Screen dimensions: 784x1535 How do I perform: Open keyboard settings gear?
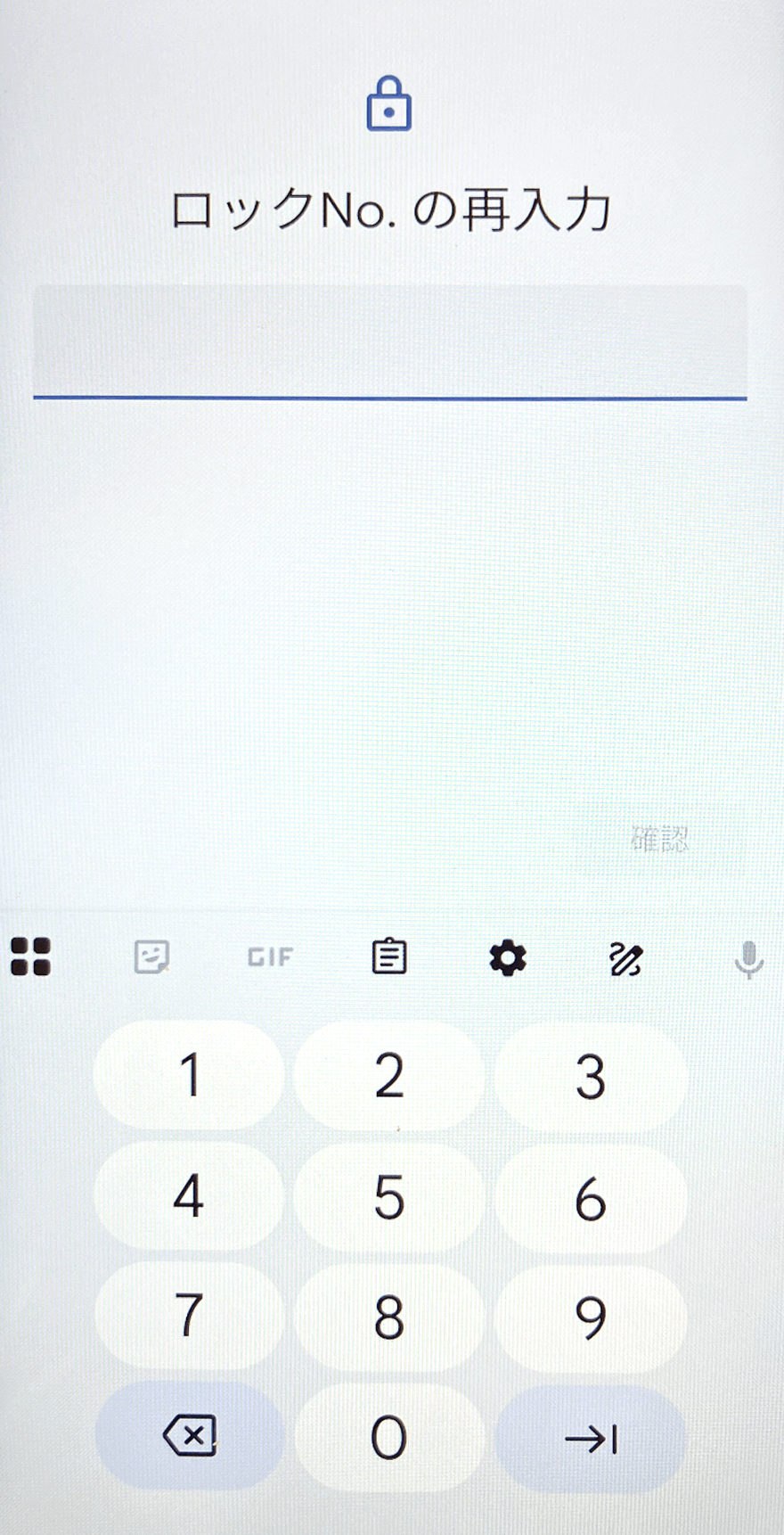[x=508, y=958]
